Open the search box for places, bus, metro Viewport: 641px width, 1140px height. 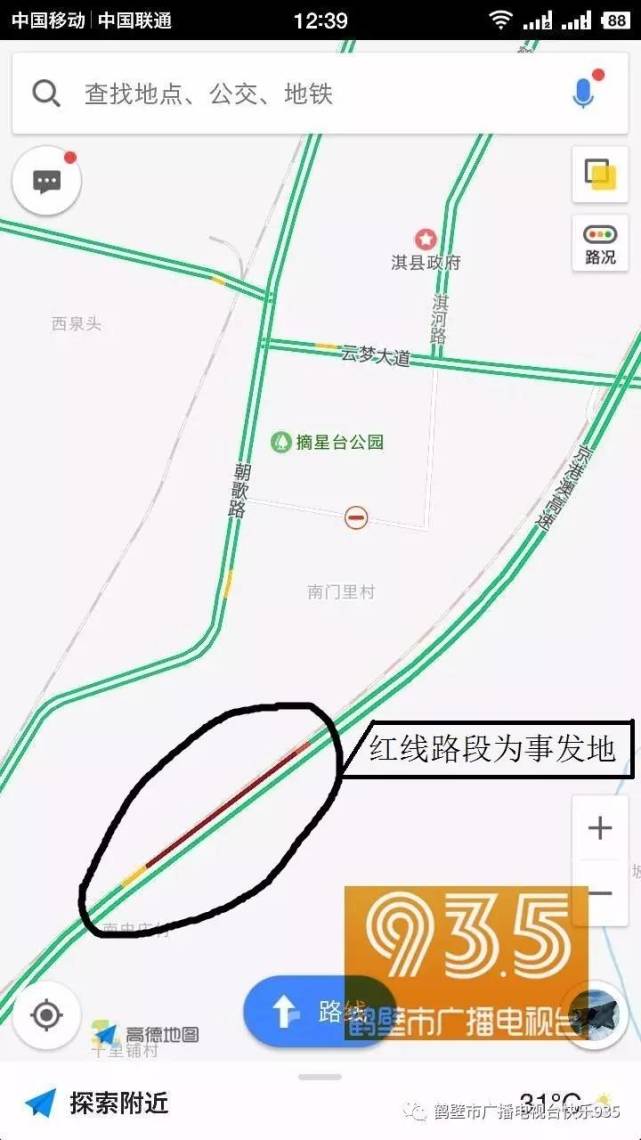click(300, 94)
